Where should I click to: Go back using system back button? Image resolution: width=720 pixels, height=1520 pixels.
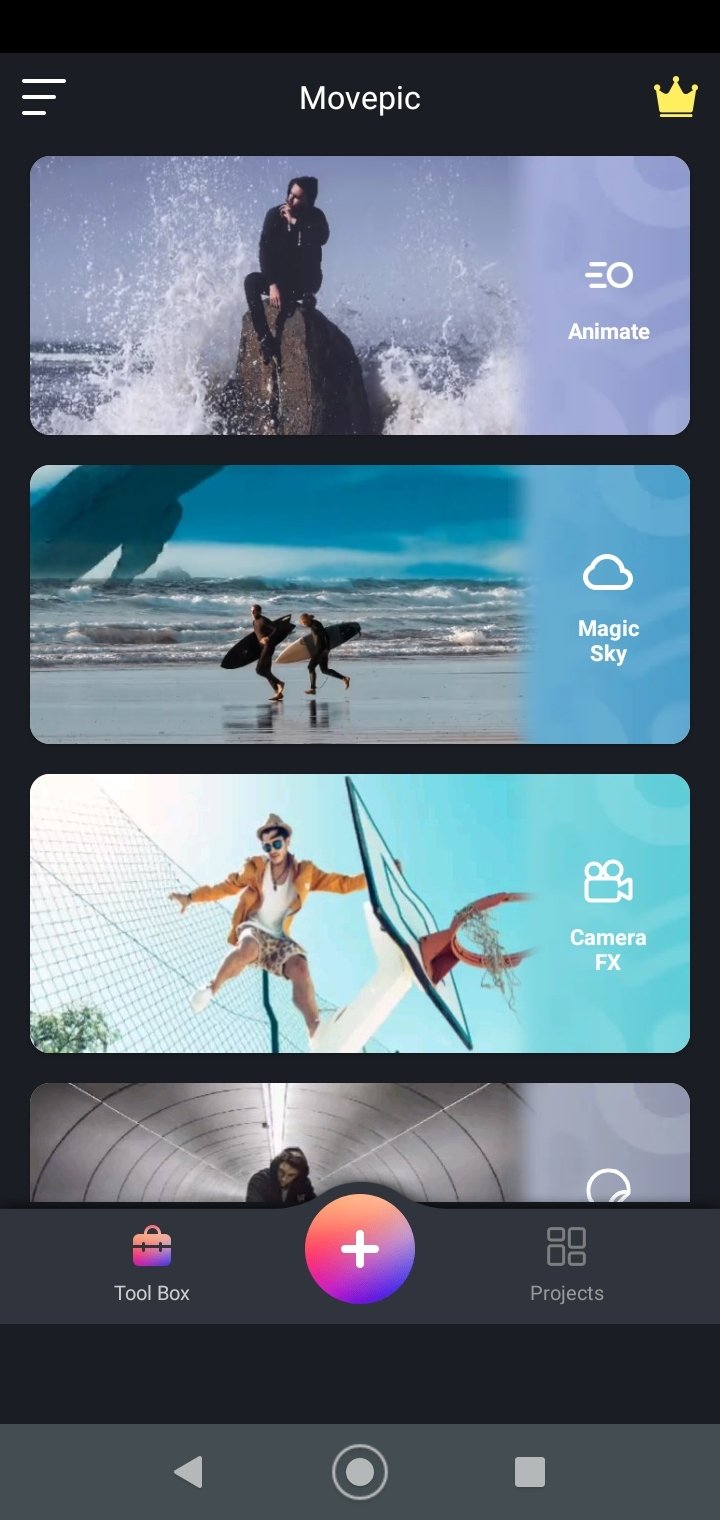coord(188,1472)
